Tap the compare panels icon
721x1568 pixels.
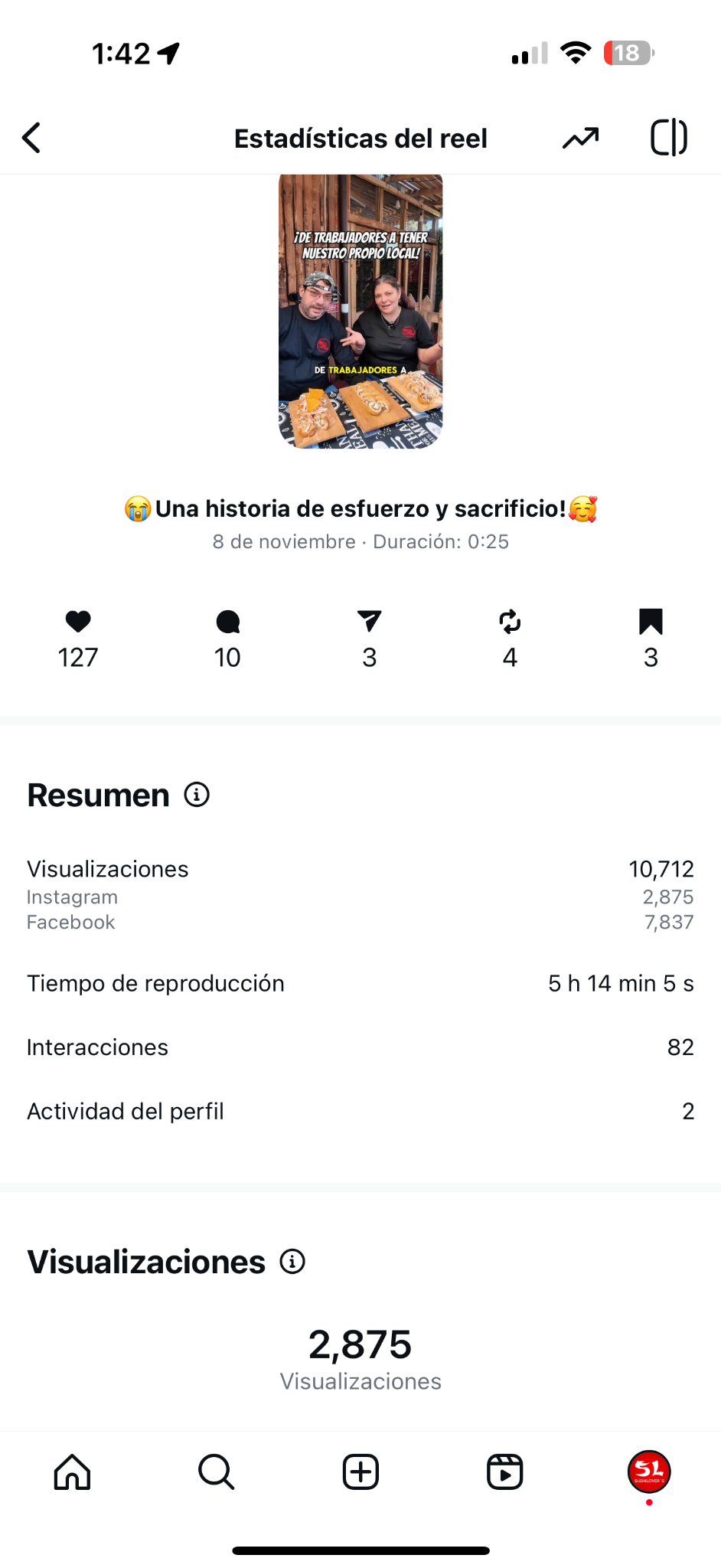point(668,139)
